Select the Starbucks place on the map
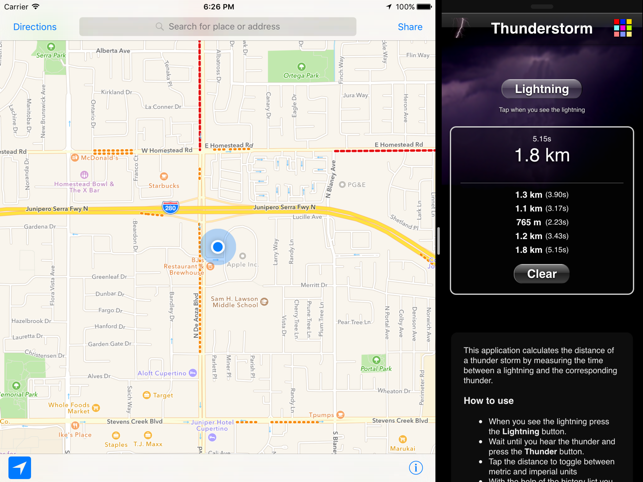The width and height of the screenshot is (643, 482). click(164, 178)
